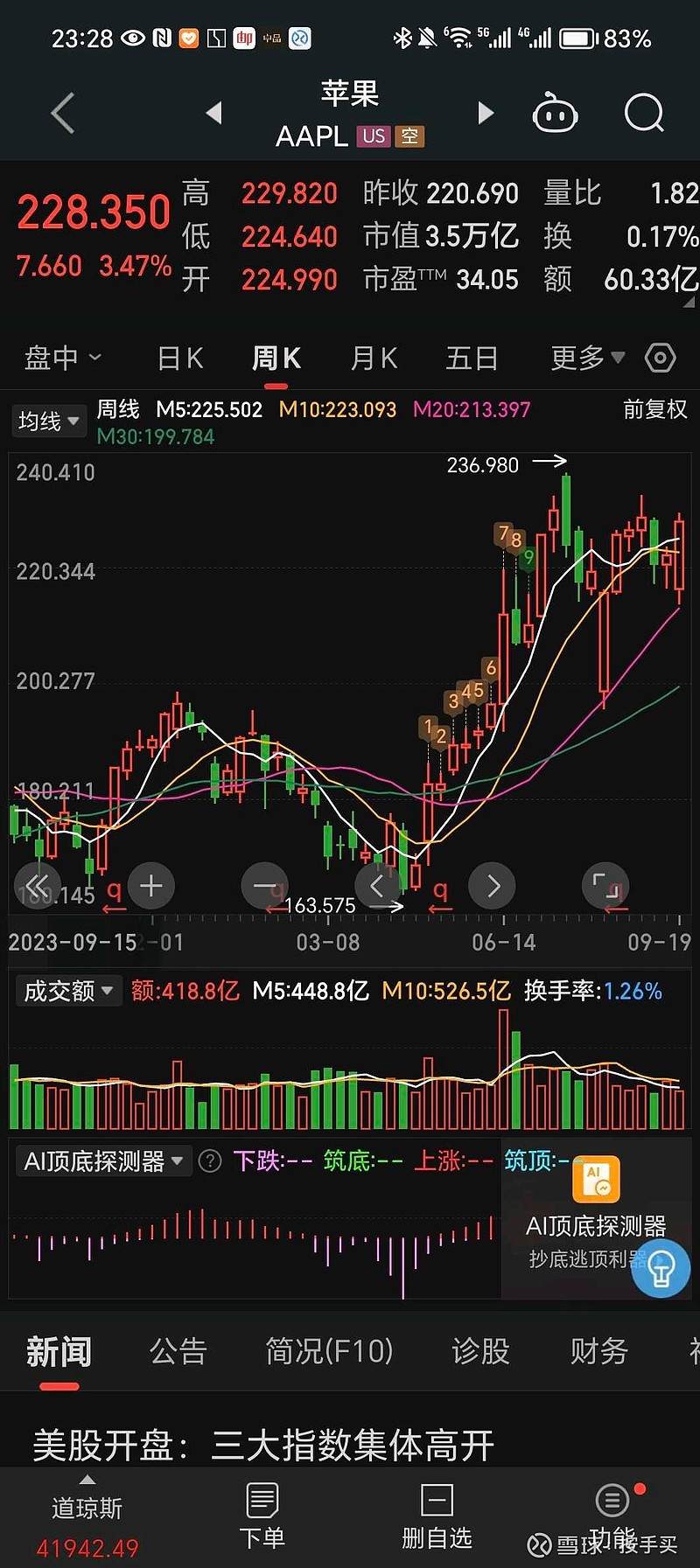Toggle 前复权 price adjustment mode
Viewport: 700px width, 1568px height.
tap(654, 409)
